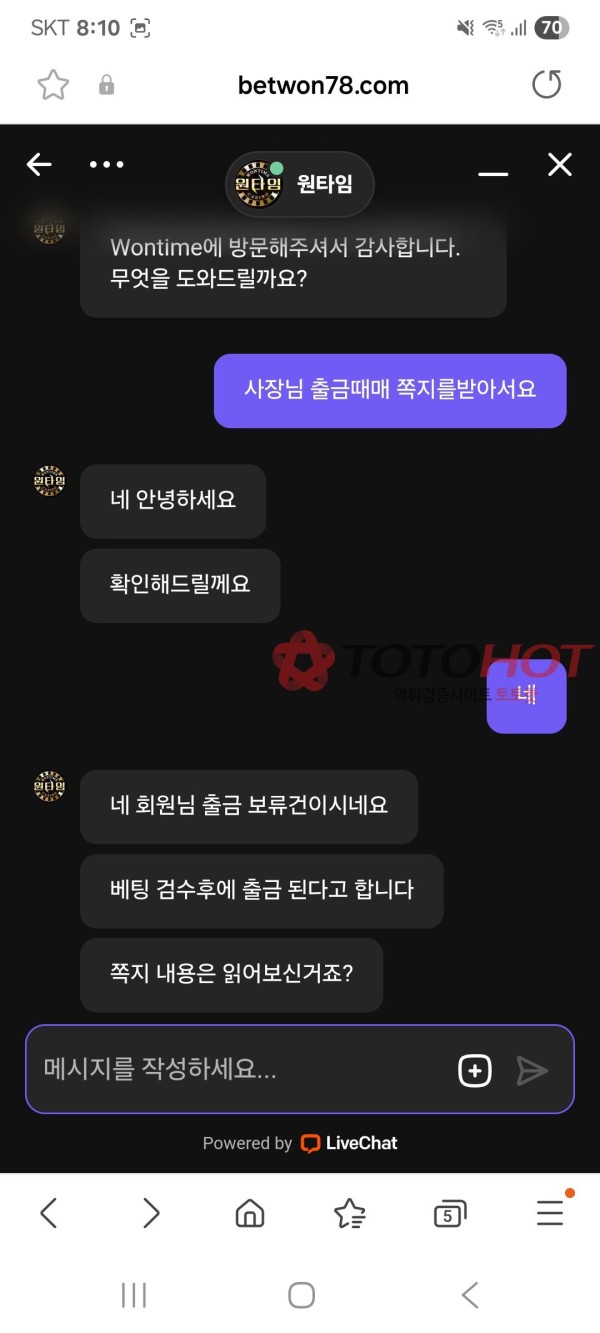Viewport: 600px width, 1333px height.
Task: Open the browser home page
Action: point(249,1213)
